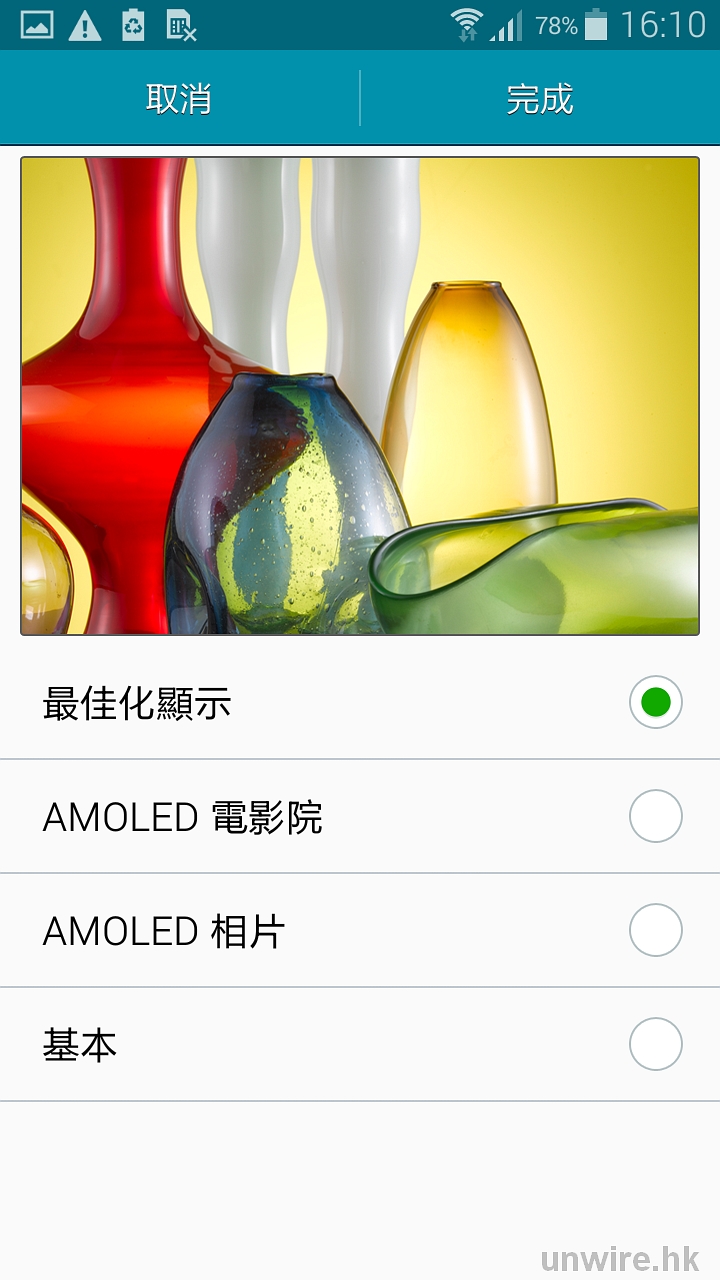The width and height of the screenshot is (720, 1280).
Task: Tap 取消 to cancel changes
Action: point(179,99)
